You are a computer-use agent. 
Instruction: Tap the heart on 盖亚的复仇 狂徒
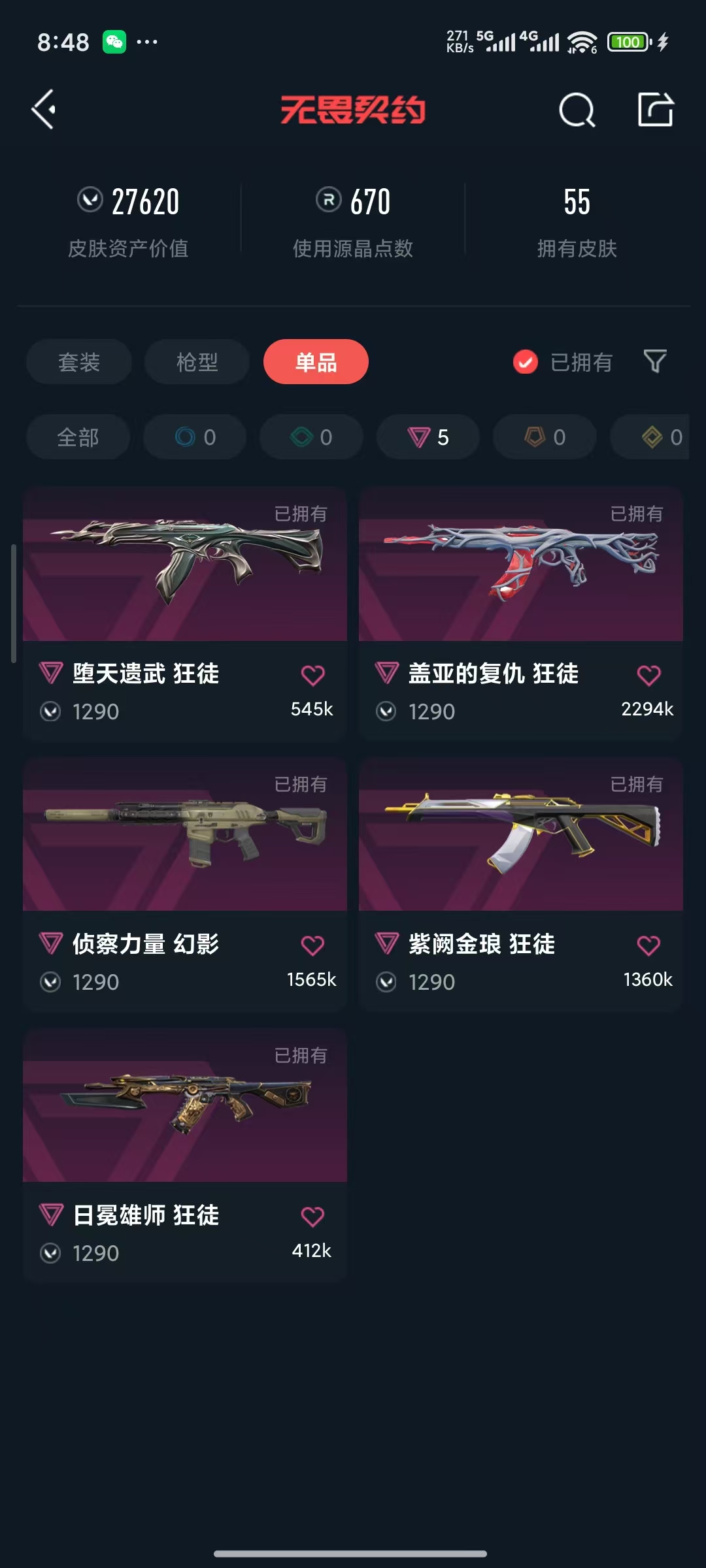tap(648, 674)
